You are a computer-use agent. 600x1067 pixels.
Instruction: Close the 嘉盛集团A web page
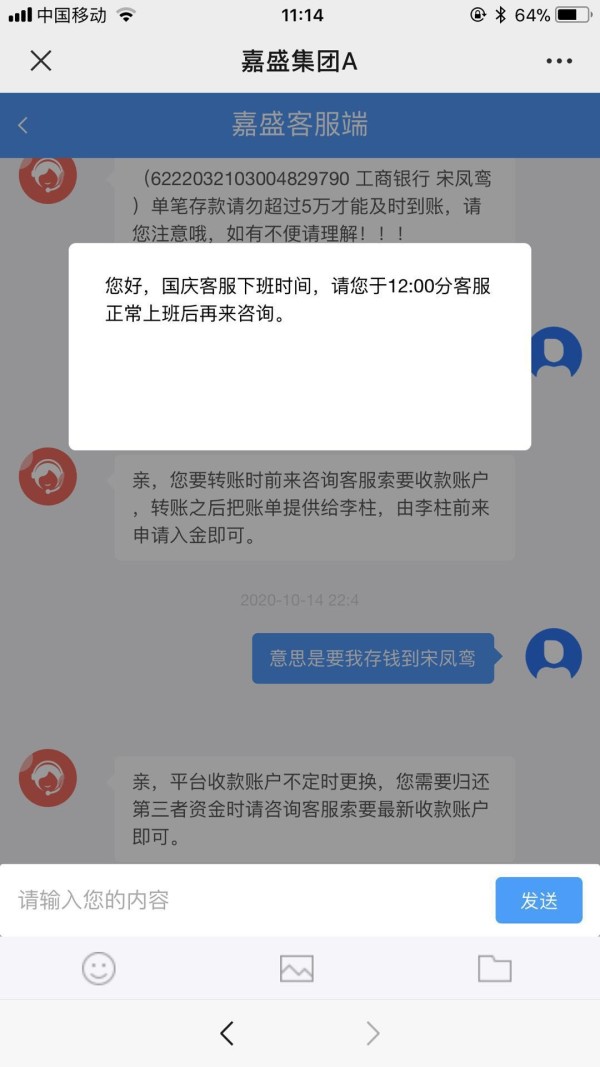[x=41, y=61]
